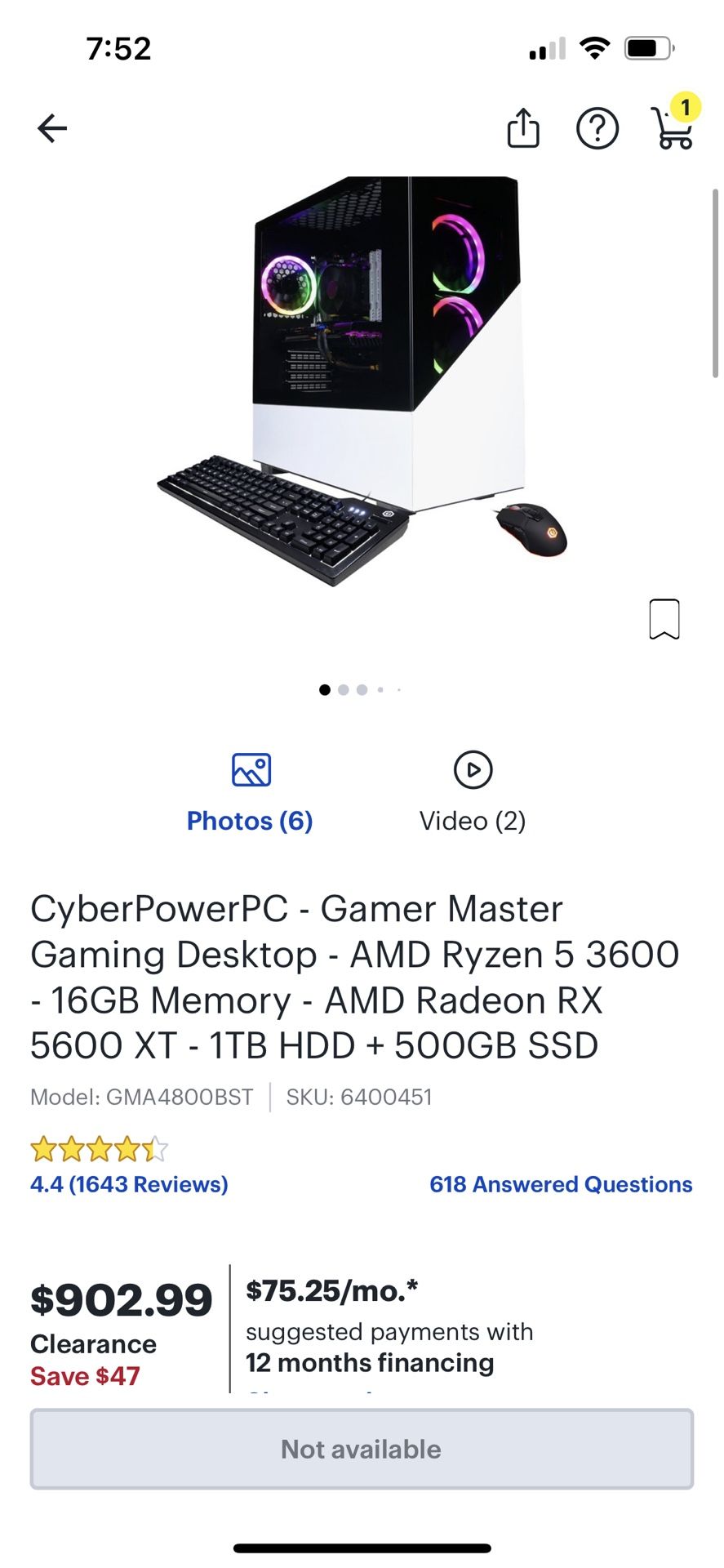Viewport: 724px width, 1568px height.
Task: Open the help question mark icon
Action: click(597, 128)
